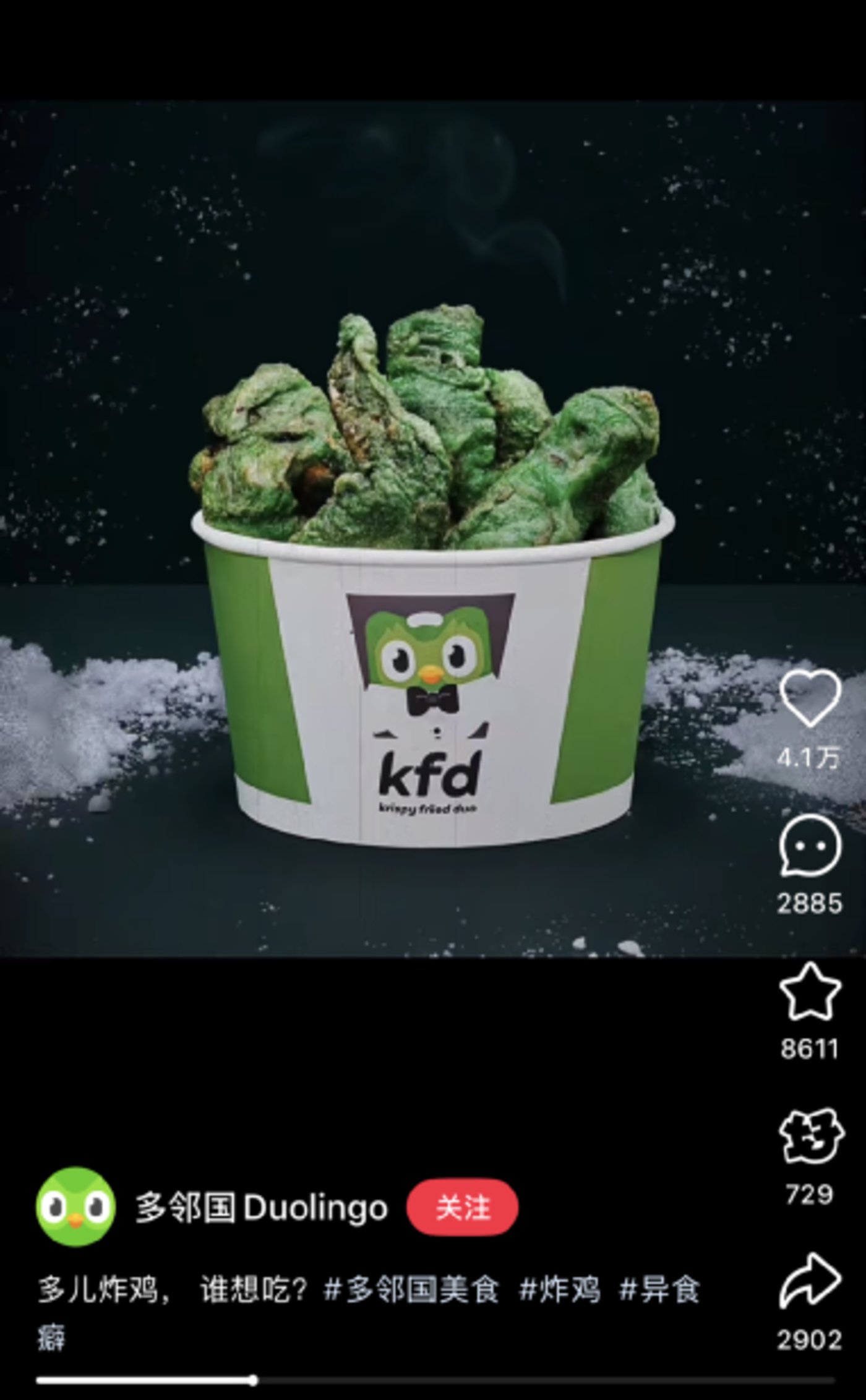Open the 多邻国 Duolingo account name
Screen dimensions: 866x1400
261,1208
